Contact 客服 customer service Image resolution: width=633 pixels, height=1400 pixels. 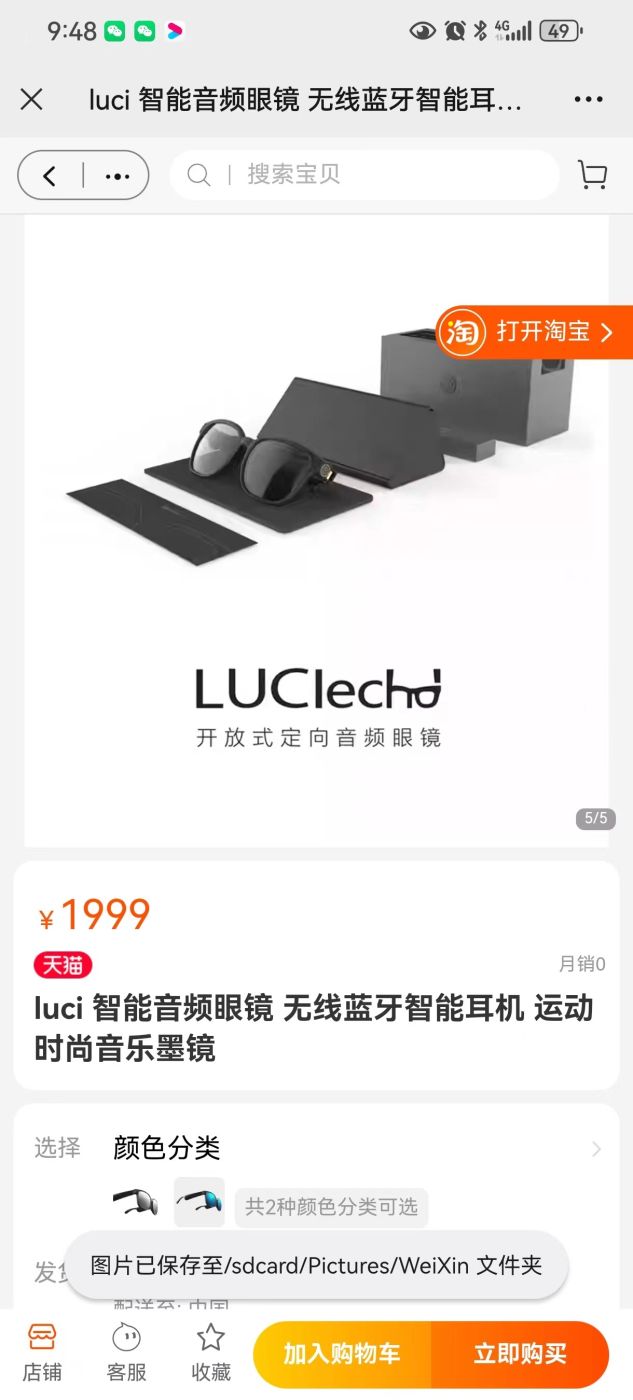coord(126,1354)
